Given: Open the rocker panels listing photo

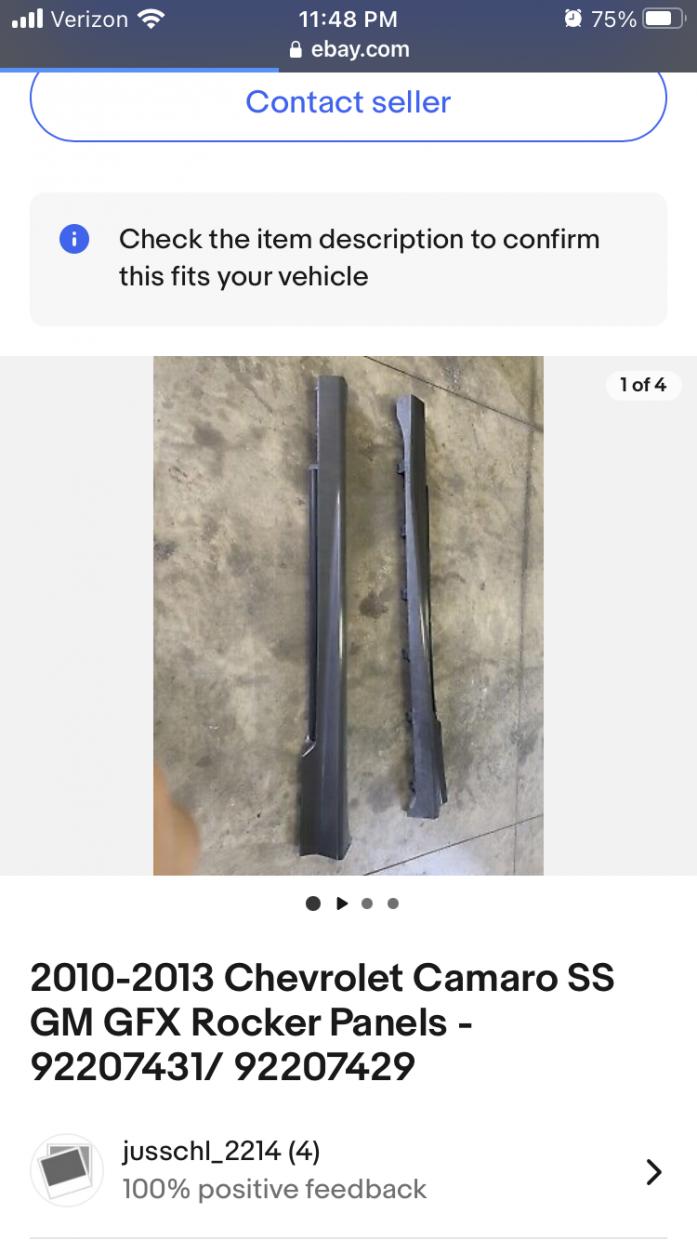Looking at the screenshot, I should point(348,615).
